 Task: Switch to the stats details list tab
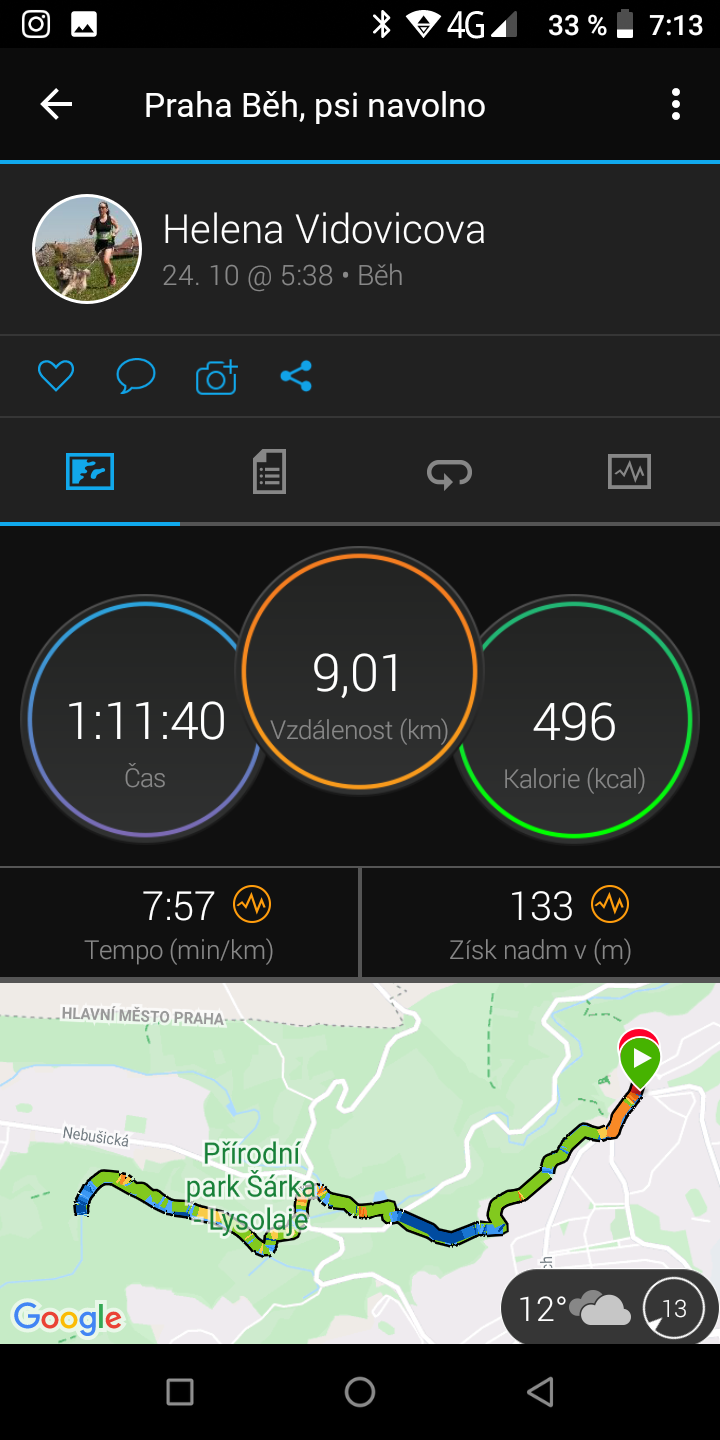[x=269, y=471]
